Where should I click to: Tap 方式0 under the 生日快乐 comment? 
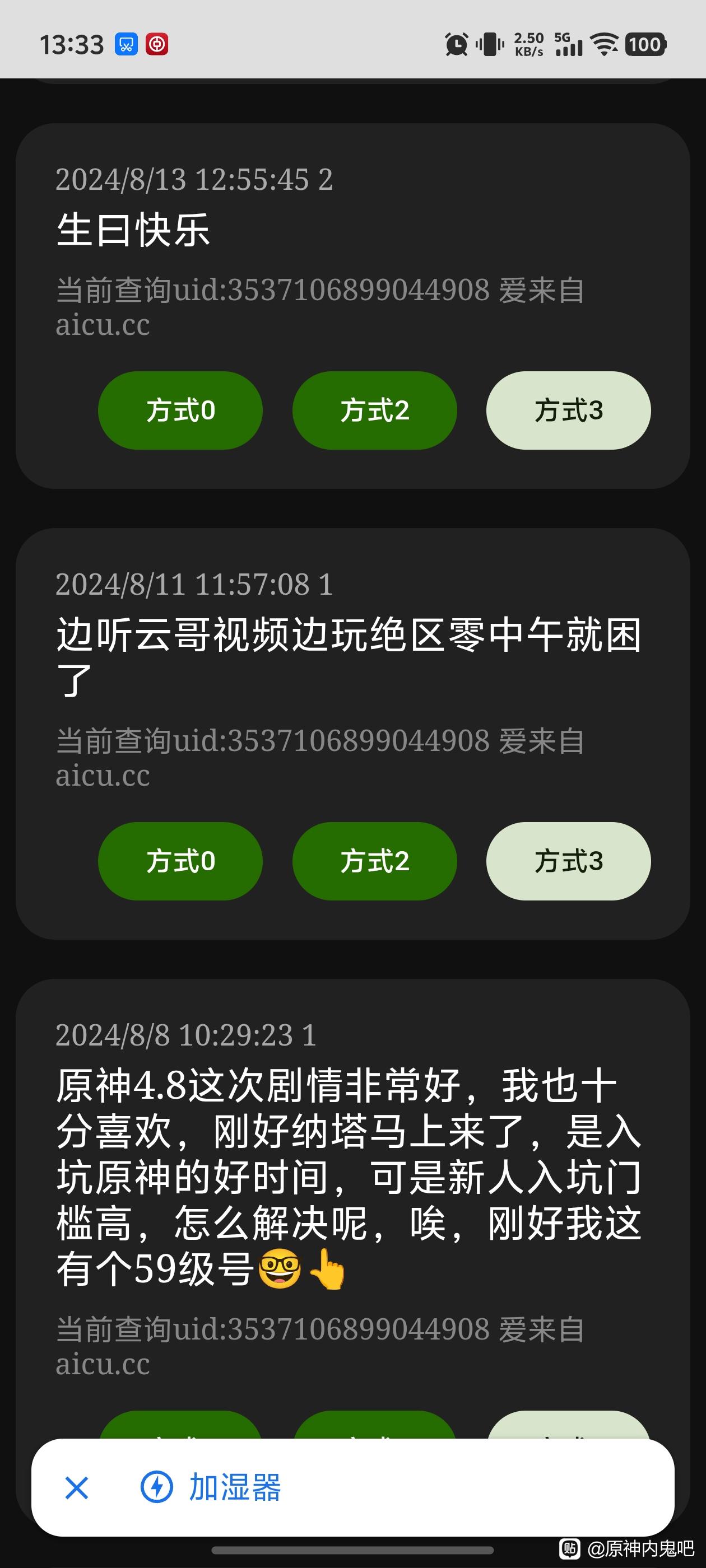click(180, 411)
